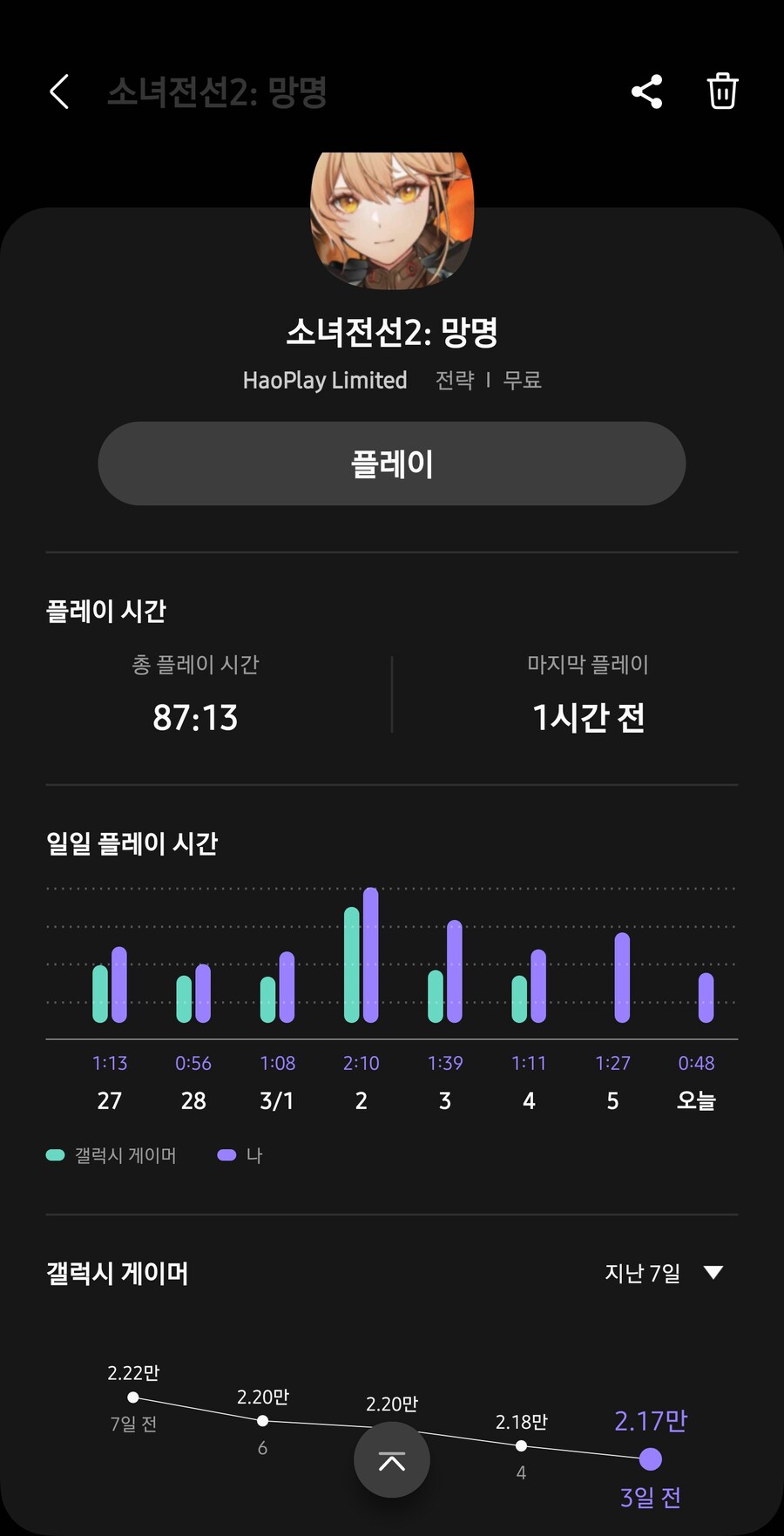Open the 지난 7일 period dropdown
The width and height of the screenshot is (784, 1536).
click(645, 1273)
